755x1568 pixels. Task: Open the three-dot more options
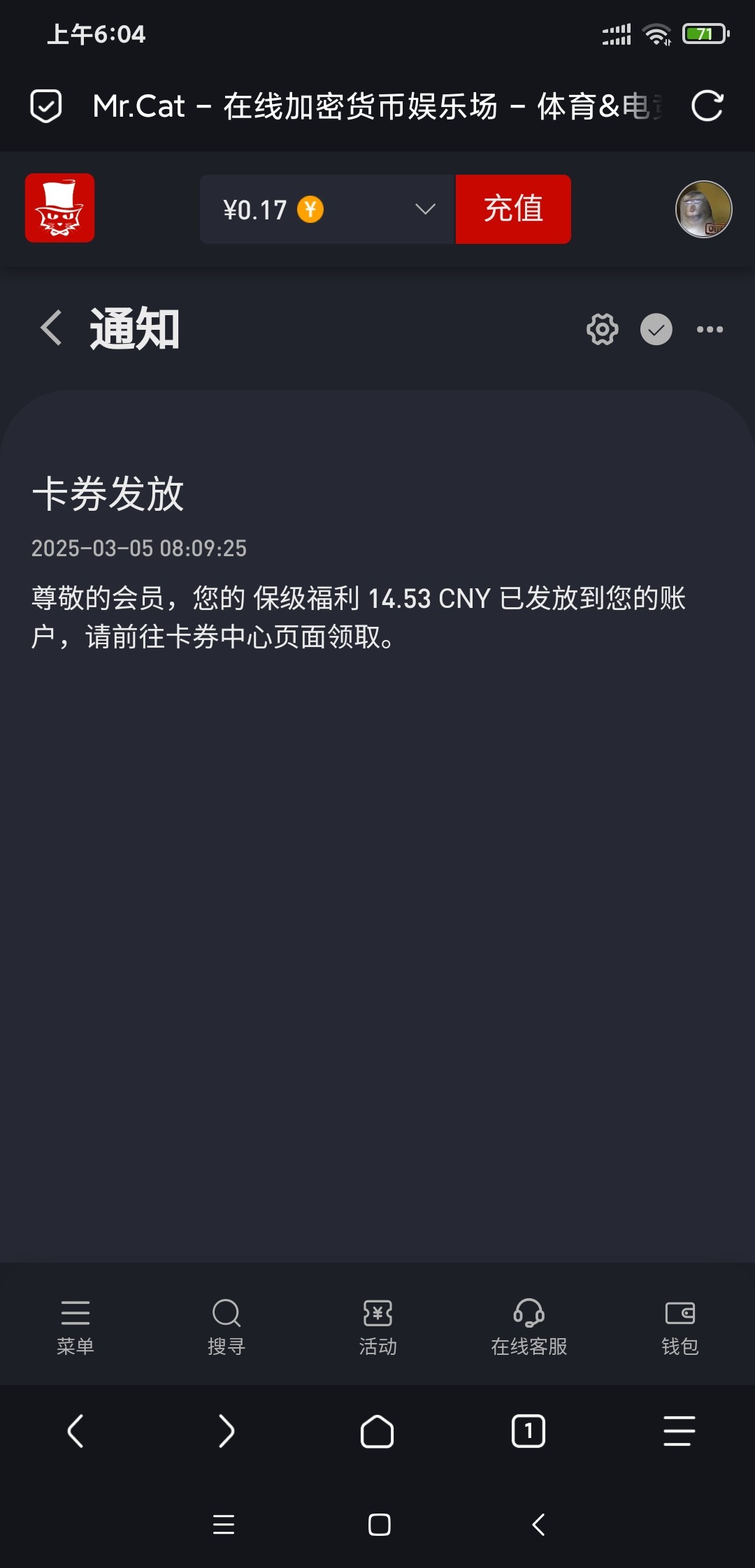[x=710, y=329]
